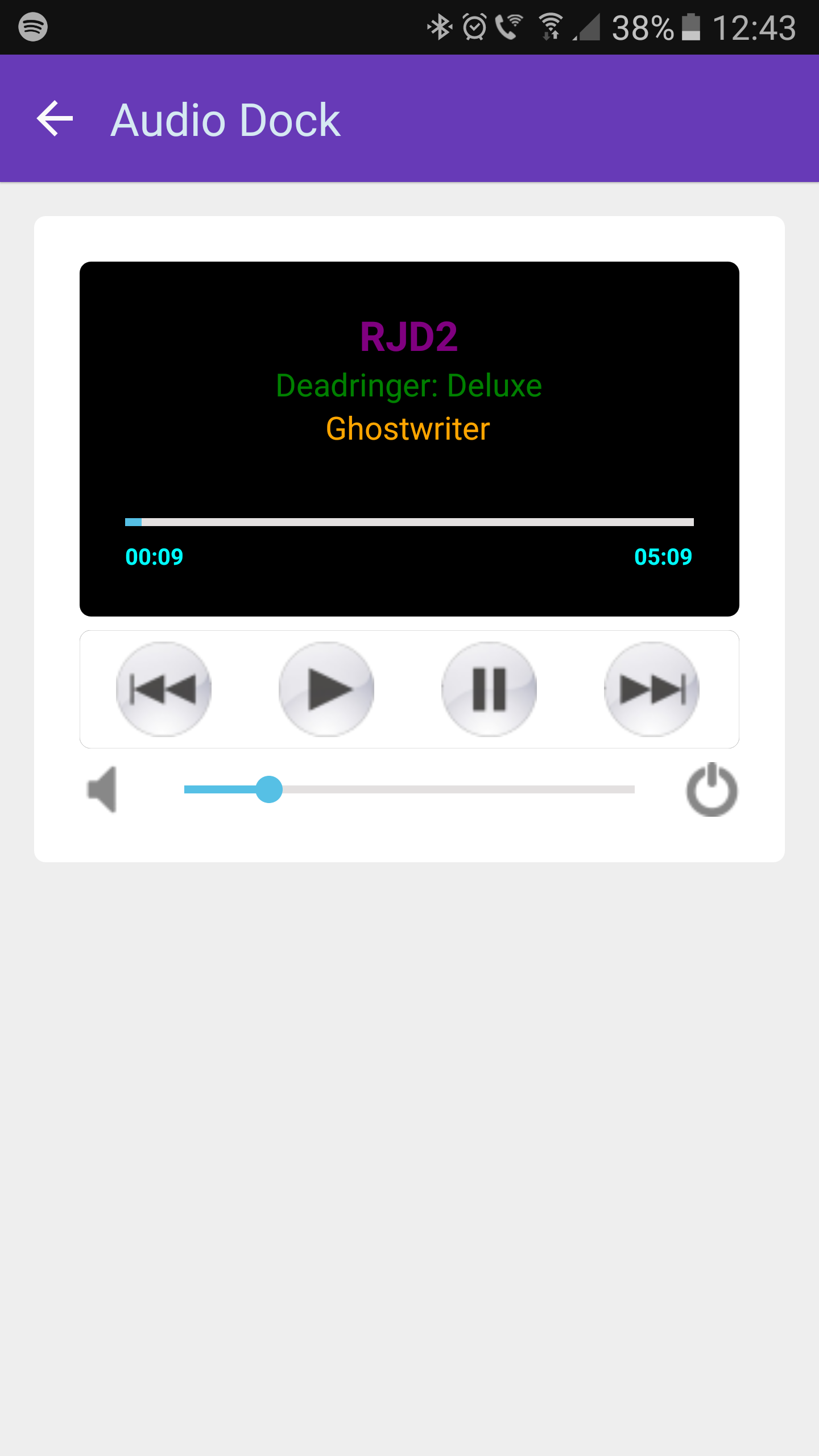Toggle the dock power button

click(712, 789)
